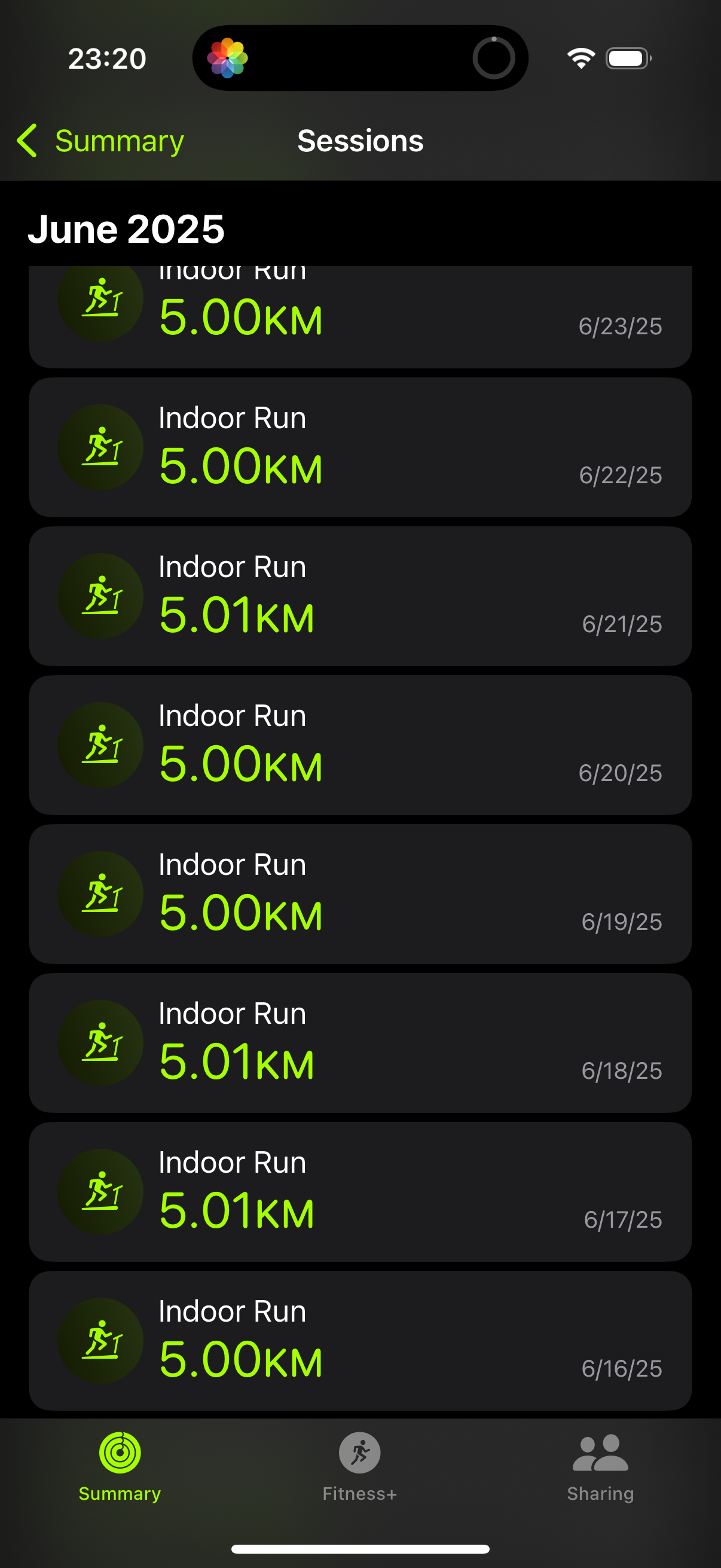Open the 6/16/25 Indoor Run session
Screen dimensions: 721x1568
coord(360,1340)
